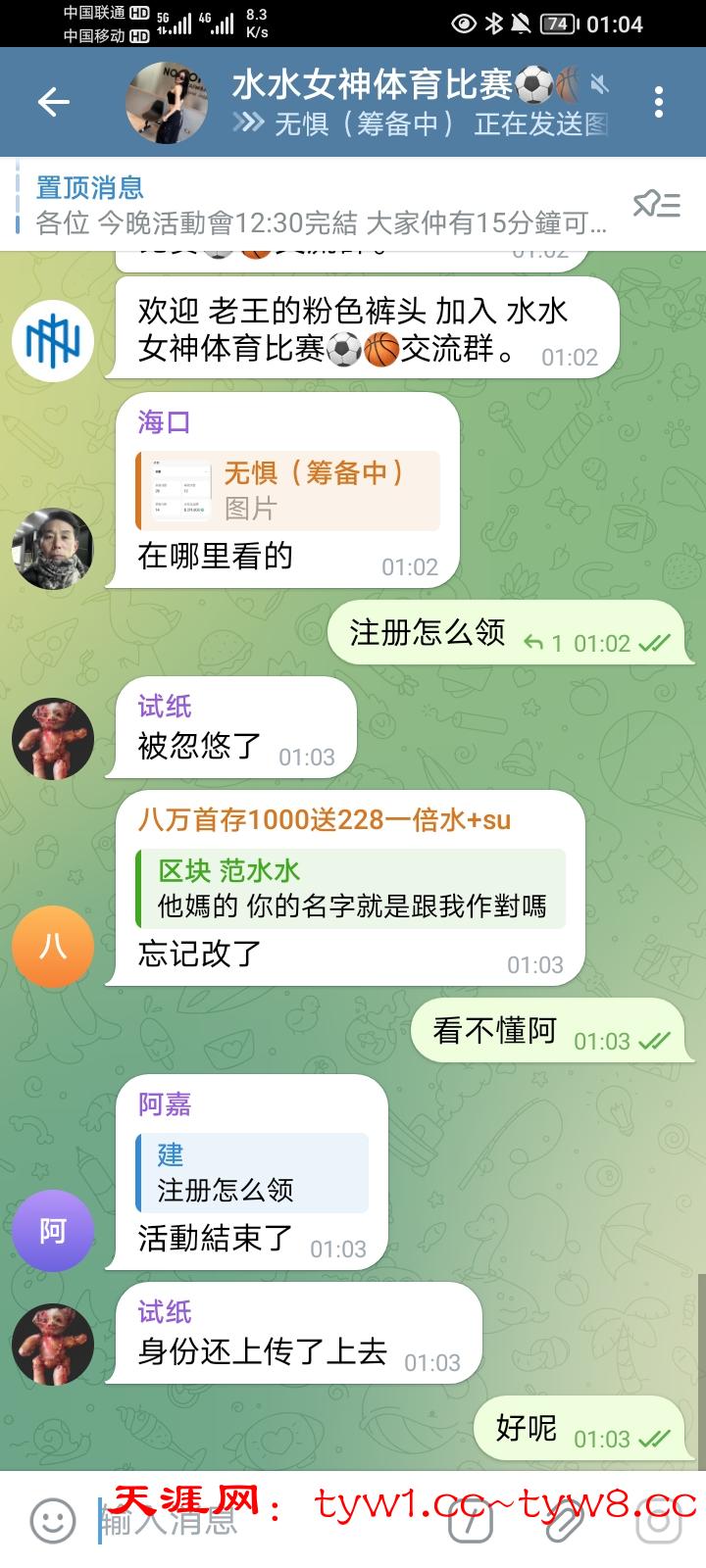Open the group's overflow menu
The image size is (706, 1568).
(659, 102)
